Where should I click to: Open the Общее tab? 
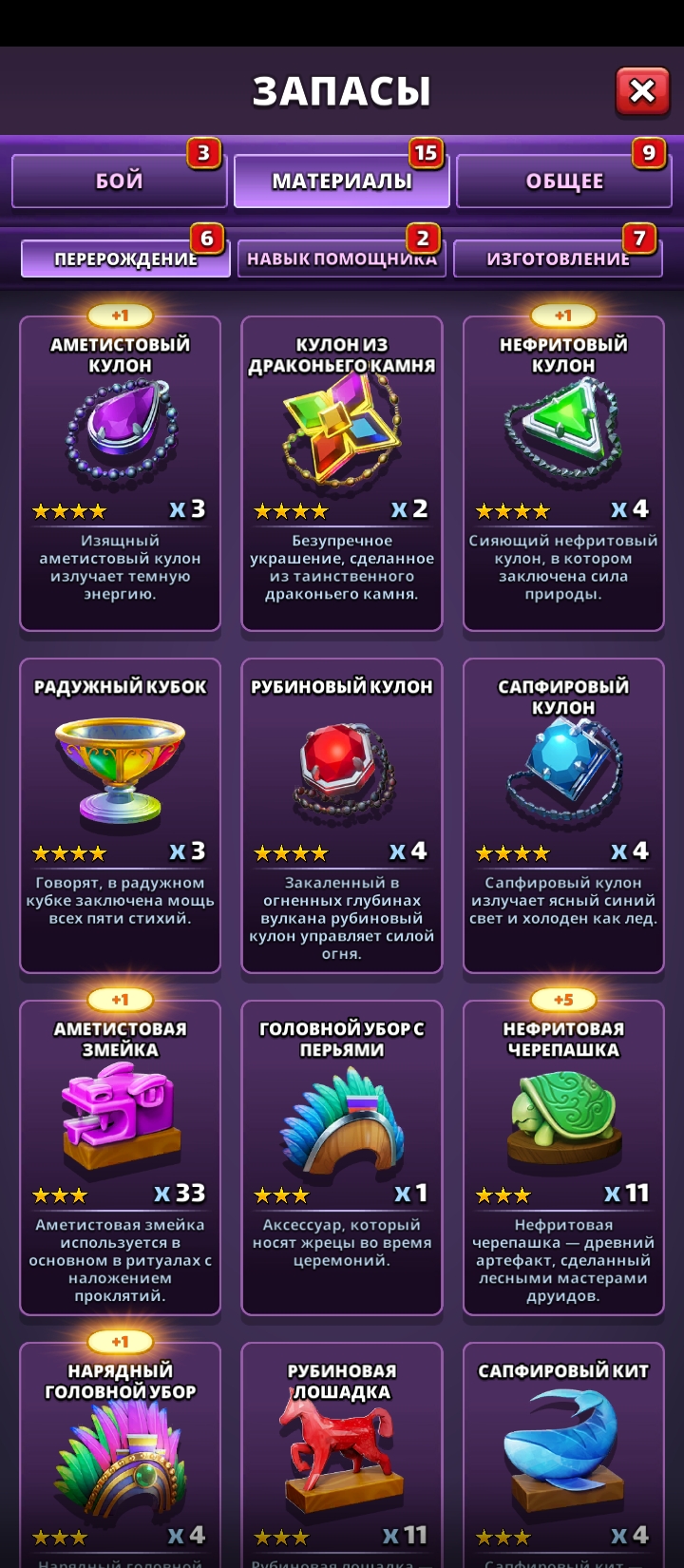click(x=564, y=181)
